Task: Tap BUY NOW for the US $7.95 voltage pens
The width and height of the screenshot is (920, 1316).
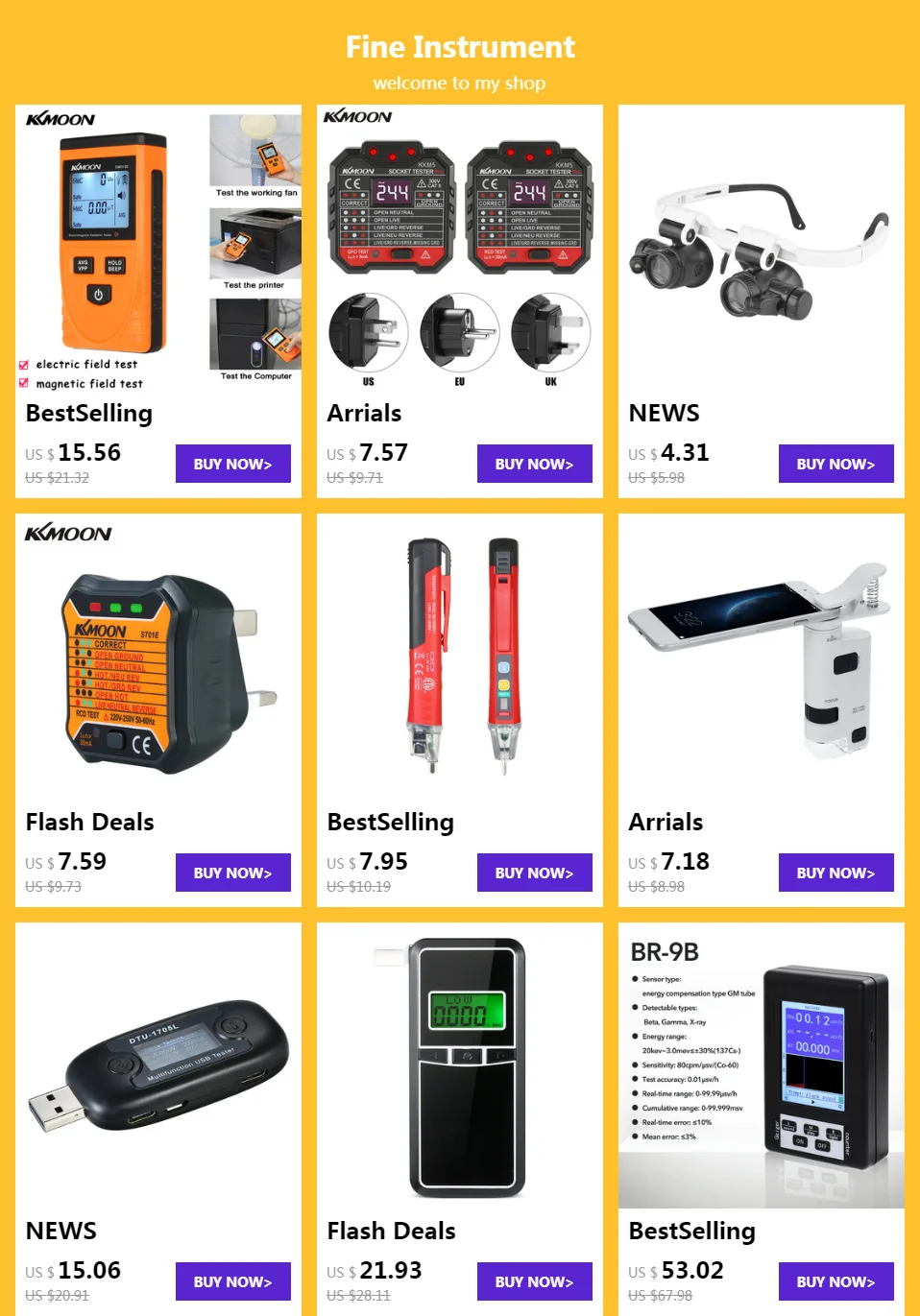Action: pos(534,873)
